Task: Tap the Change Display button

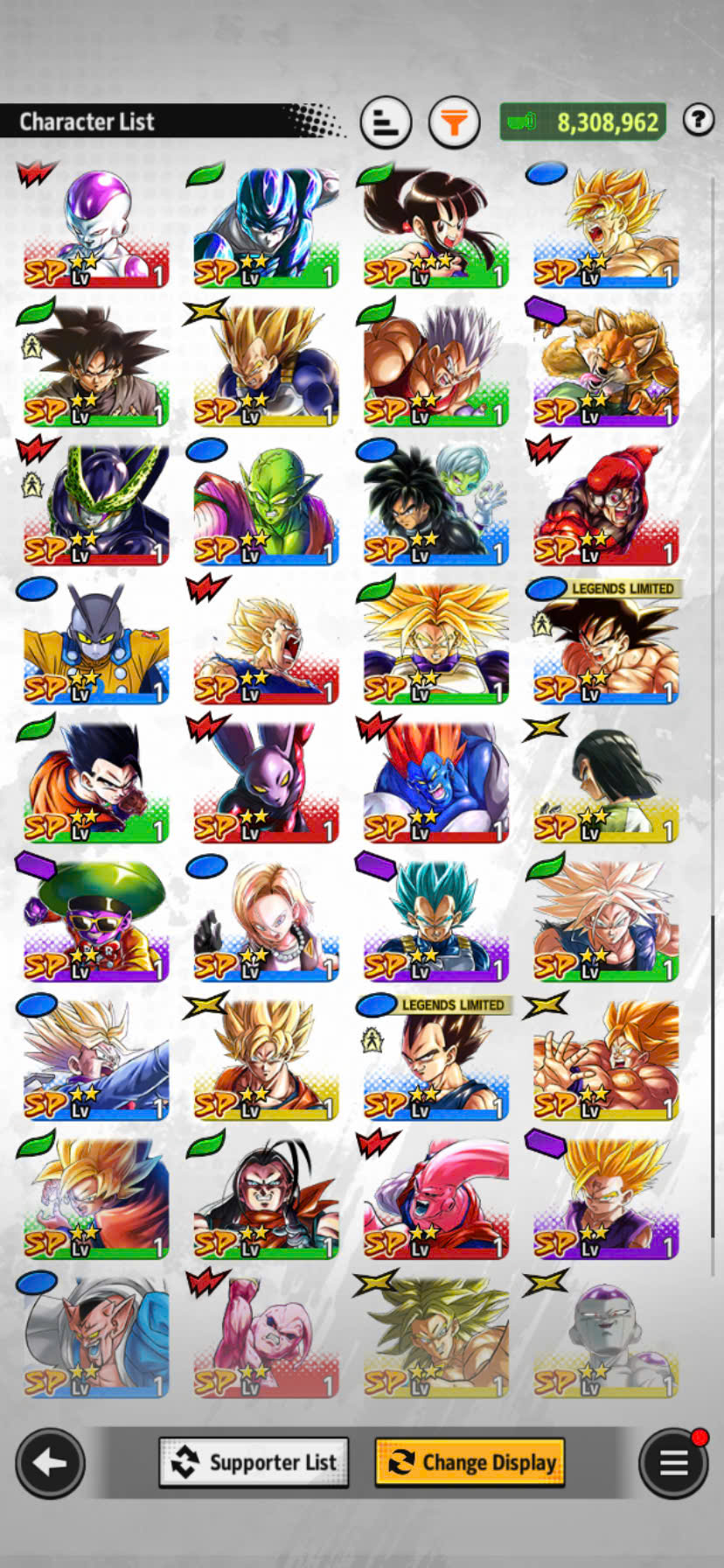Action: pos(470,1462)
